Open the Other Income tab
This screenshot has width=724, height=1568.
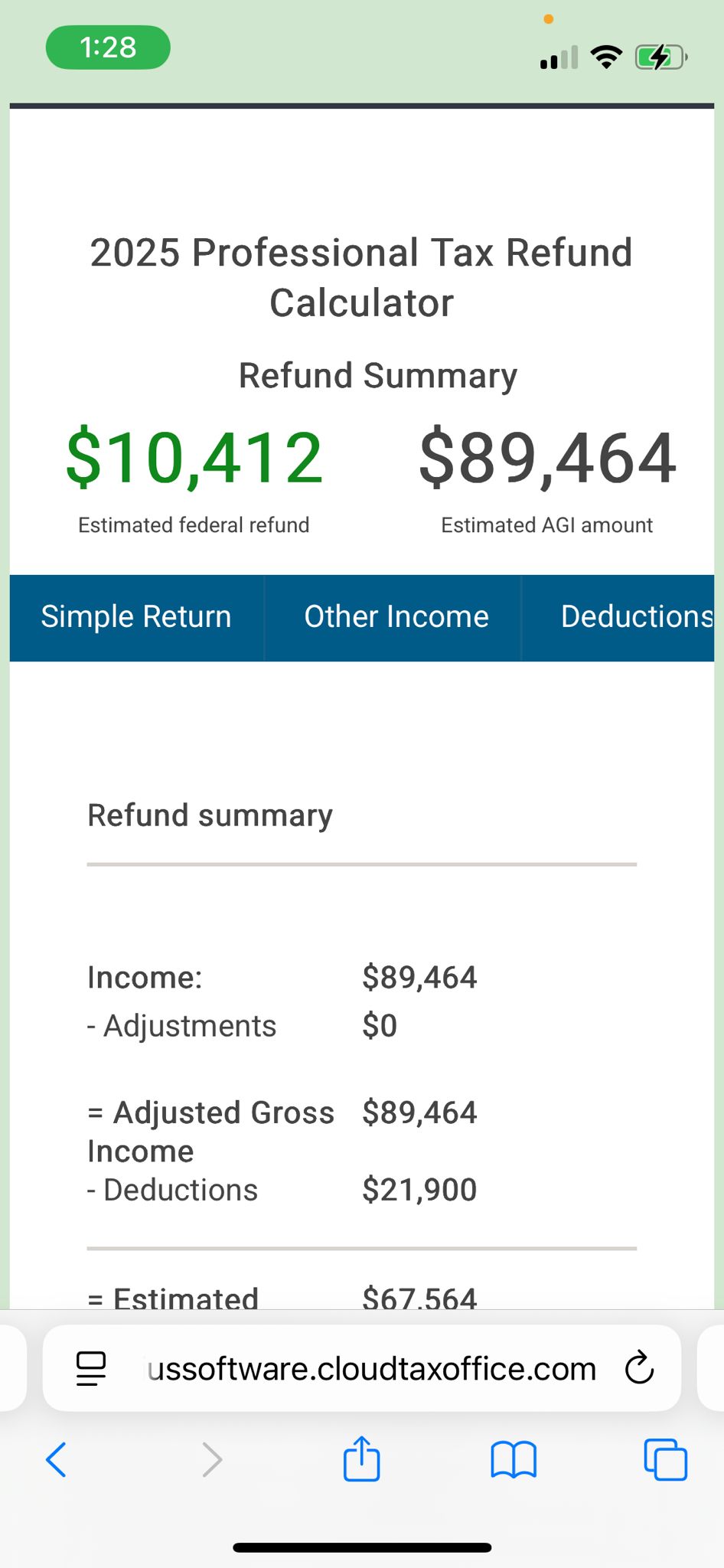396,617
